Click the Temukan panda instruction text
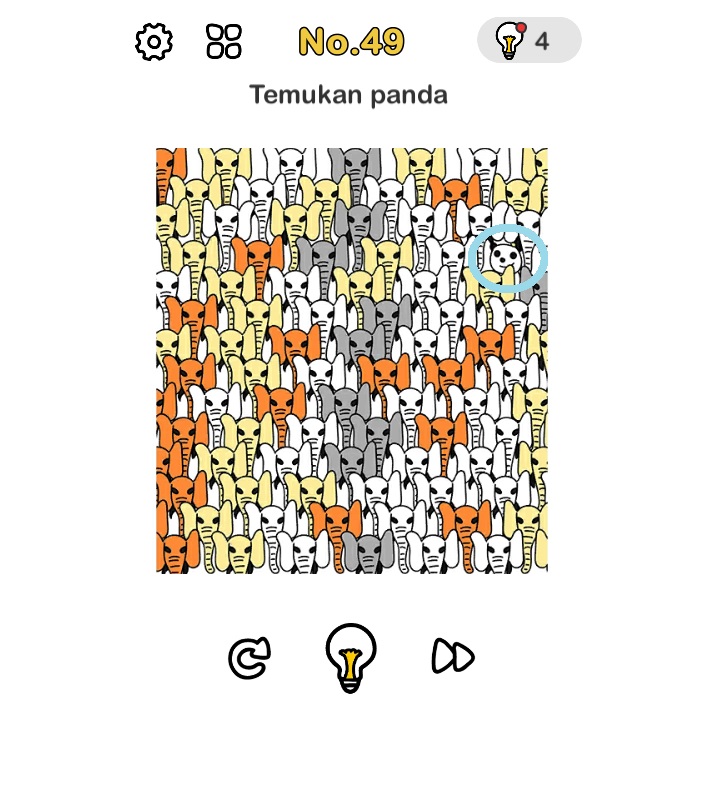The height and width of the screenshot is (800, 720). point(350,95)
